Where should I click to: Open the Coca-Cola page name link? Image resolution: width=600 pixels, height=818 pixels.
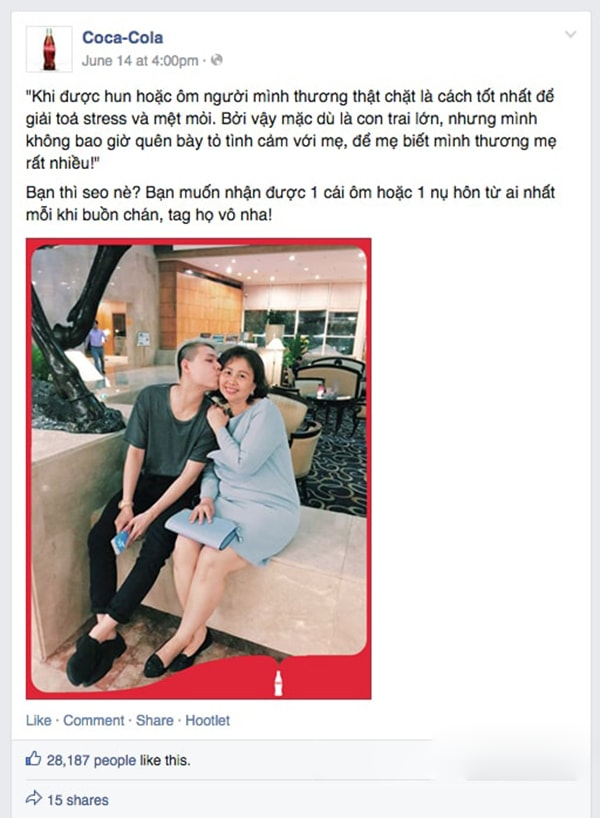tap(122, 39)
